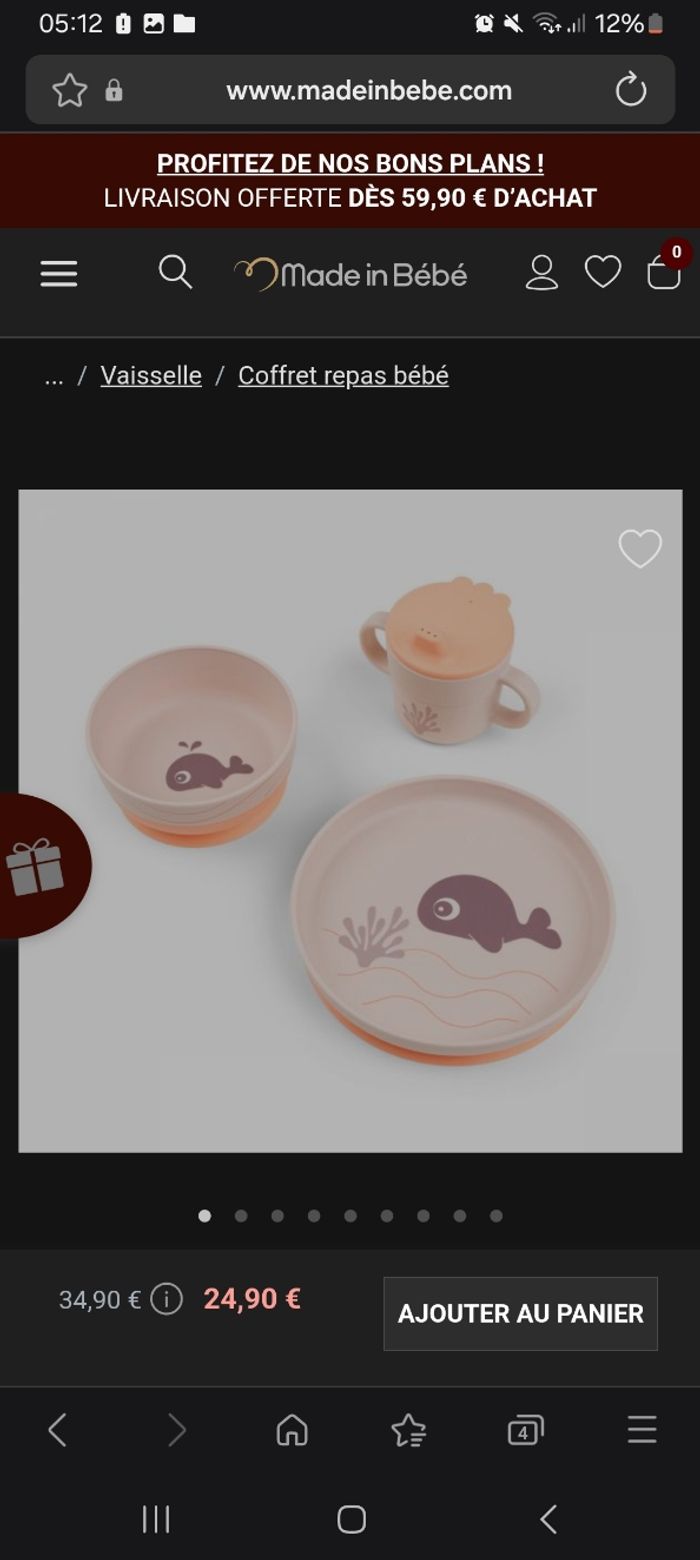700x1560 pixels.
Task: Open the hamburger menu
Action: point(59,274)
